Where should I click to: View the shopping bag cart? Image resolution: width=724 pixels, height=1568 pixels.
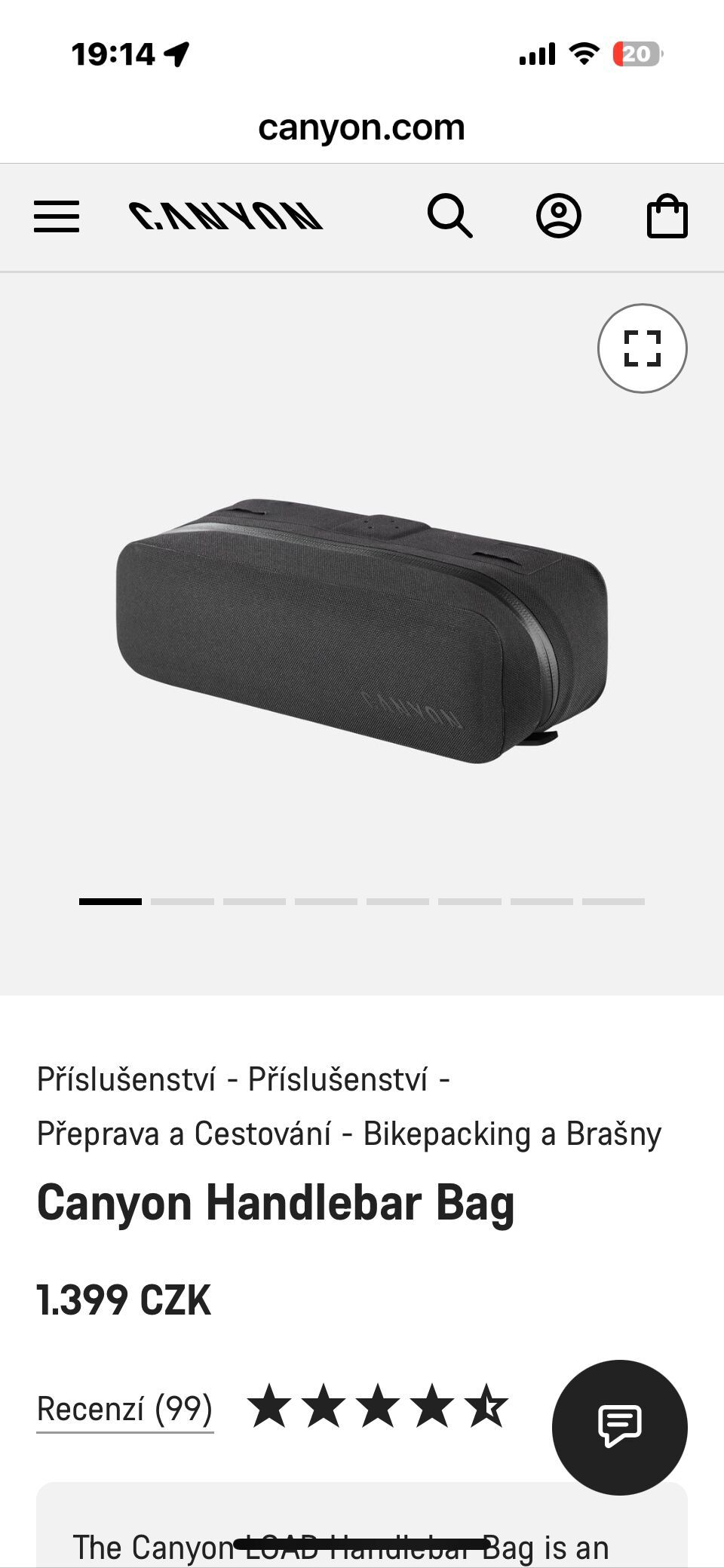(x=667, y=216)
